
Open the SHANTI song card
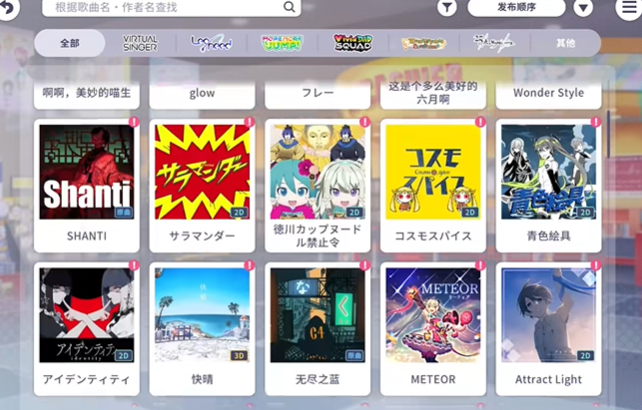[x=86, y=185]
